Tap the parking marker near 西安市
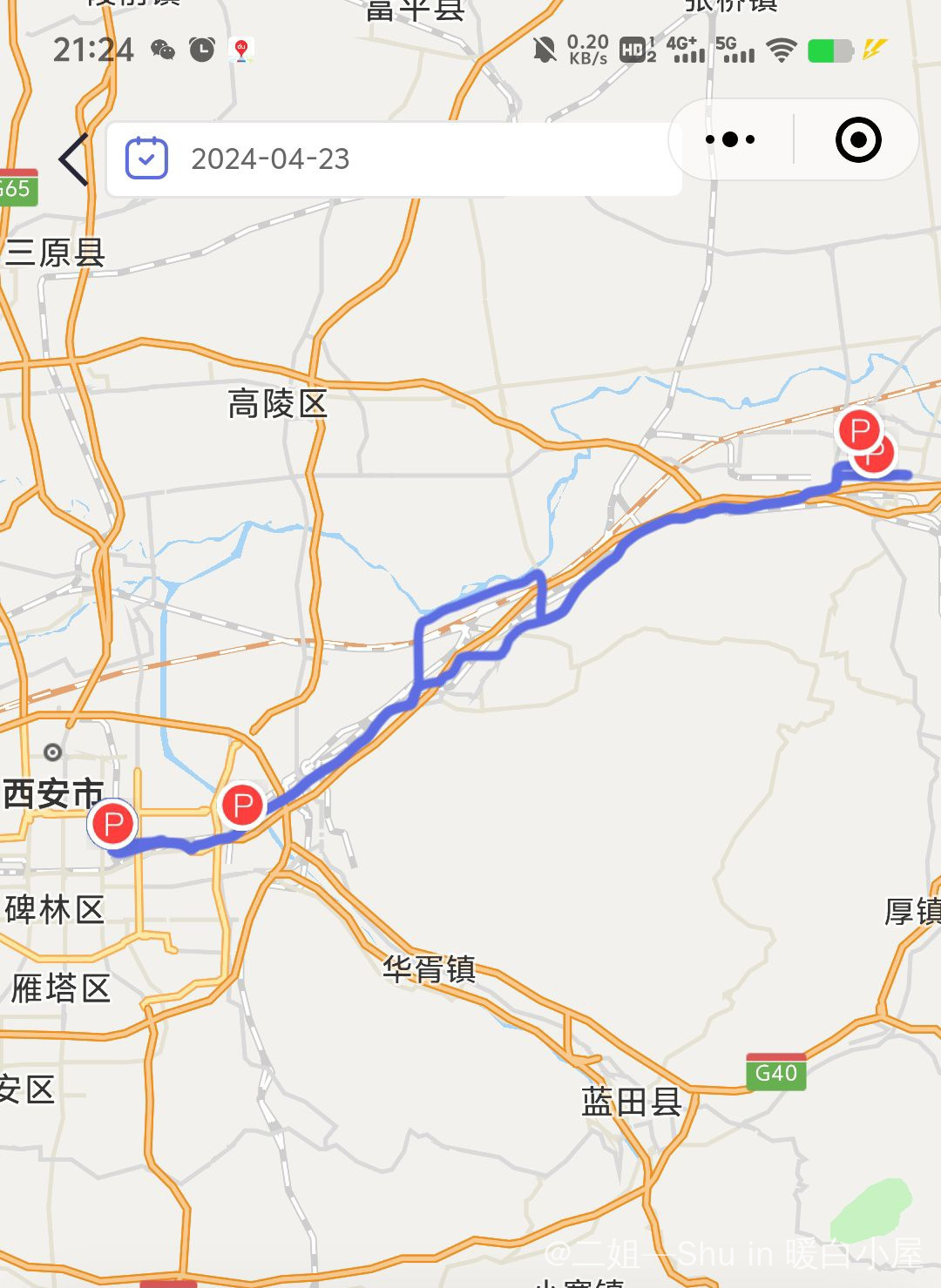Image resolution: width=941 pixels, height=1288 pixels. (x=112, y=823)
